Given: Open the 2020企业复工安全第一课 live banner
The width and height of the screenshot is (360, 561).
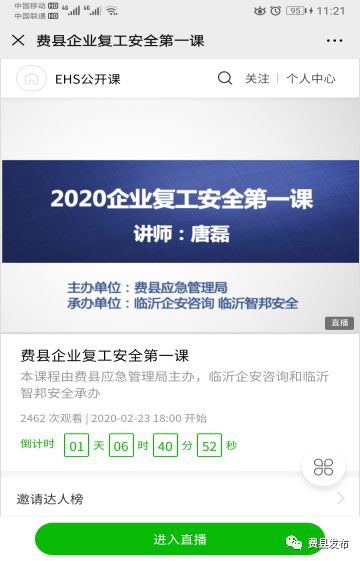Looking at the screenshot, I should [180, 215].
